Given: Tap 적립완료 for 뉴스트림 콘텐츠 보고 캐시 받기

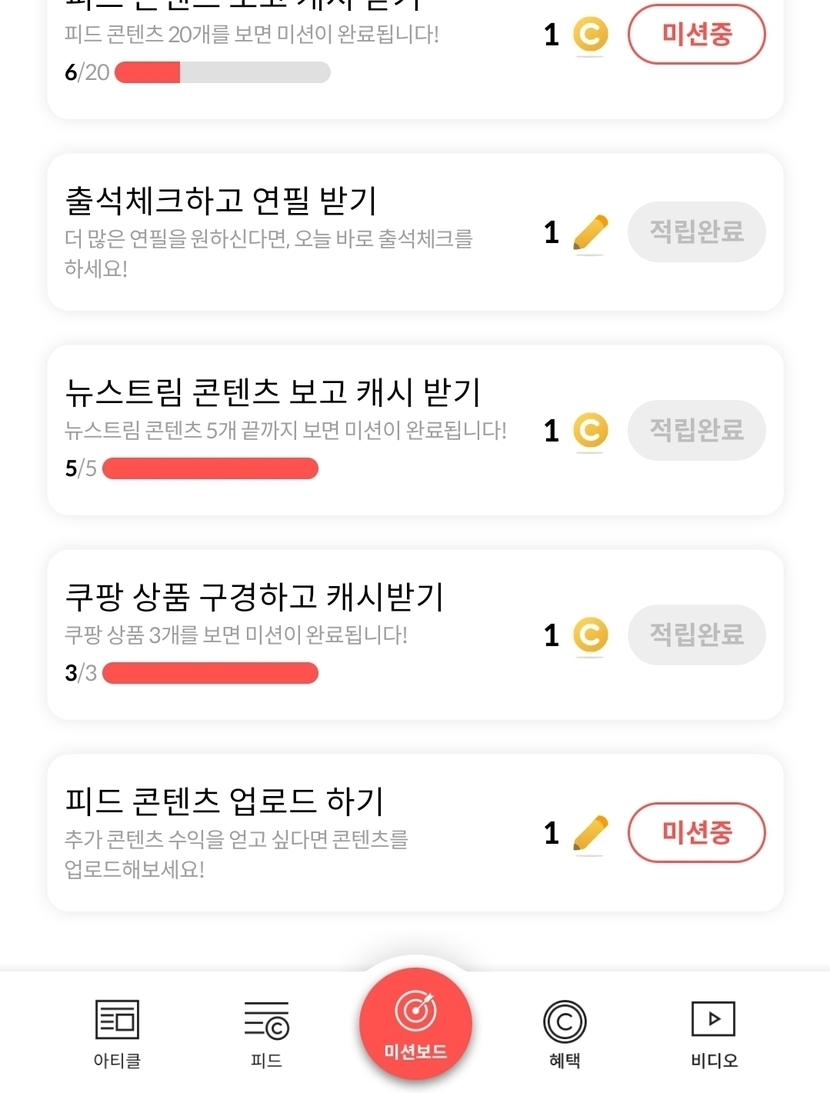Looking at the screenshot, I should pyautogui.click(x=696, y=430).
